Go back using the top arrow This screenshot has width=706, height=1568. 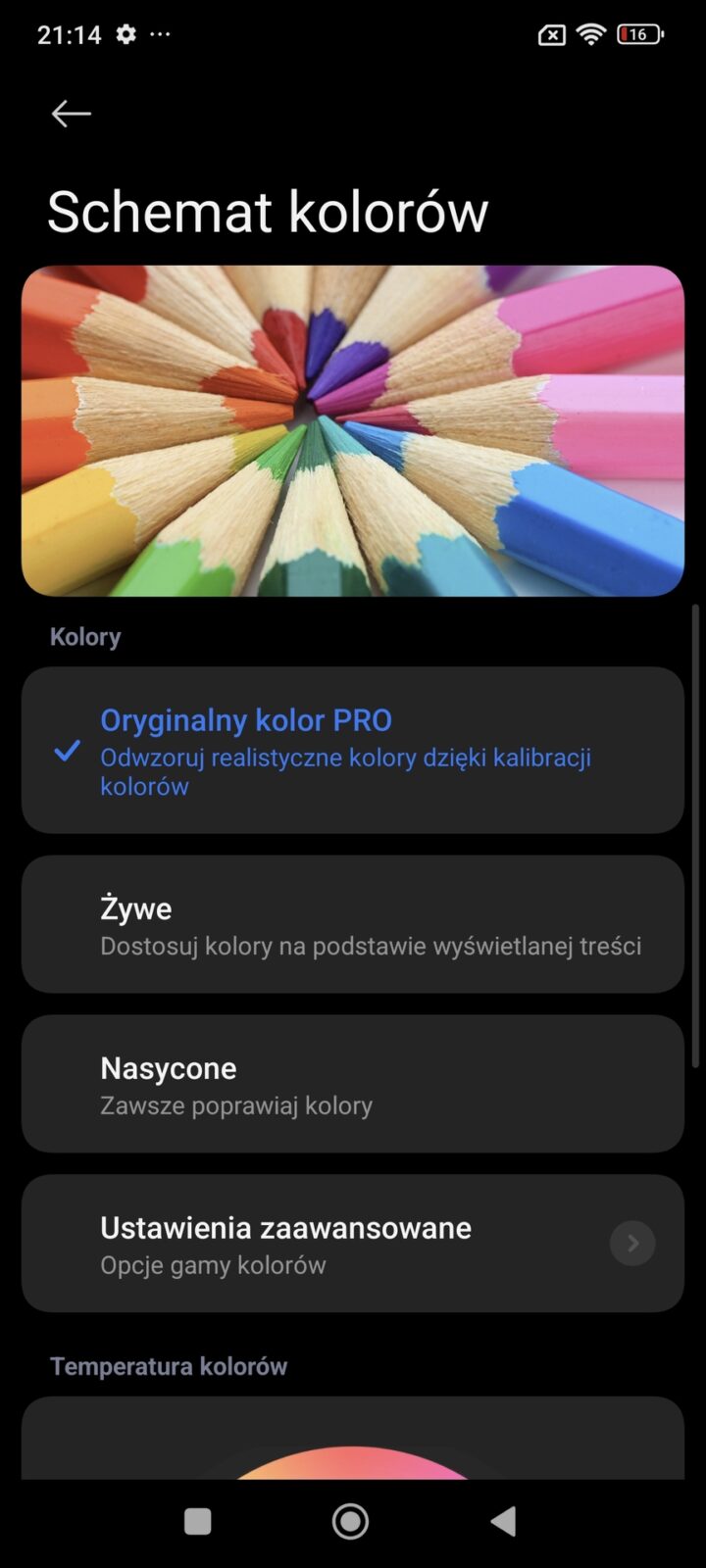tap(72, 114)
